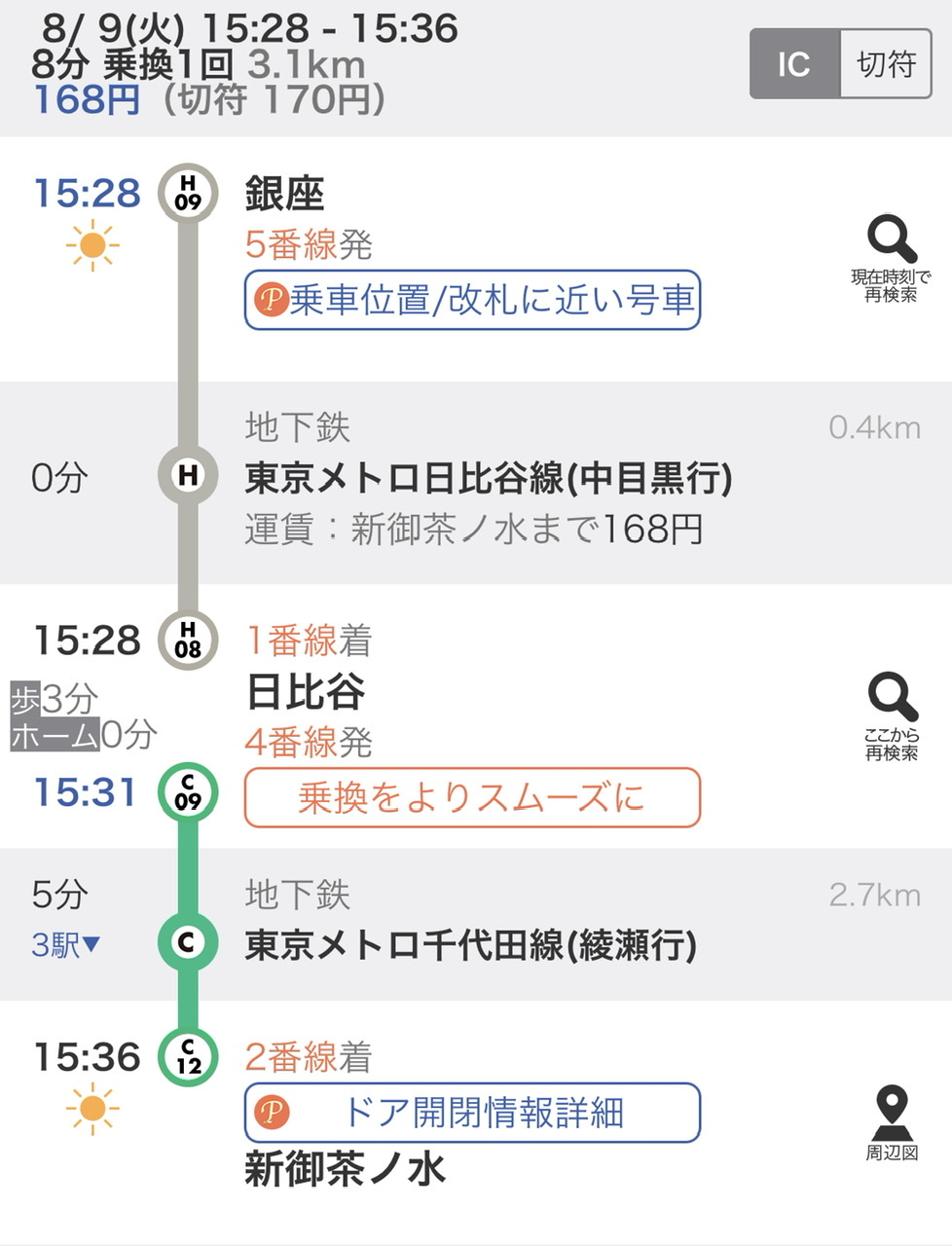
Task: Open 乗換をよりスムーズに button
Action: point(472,798)
